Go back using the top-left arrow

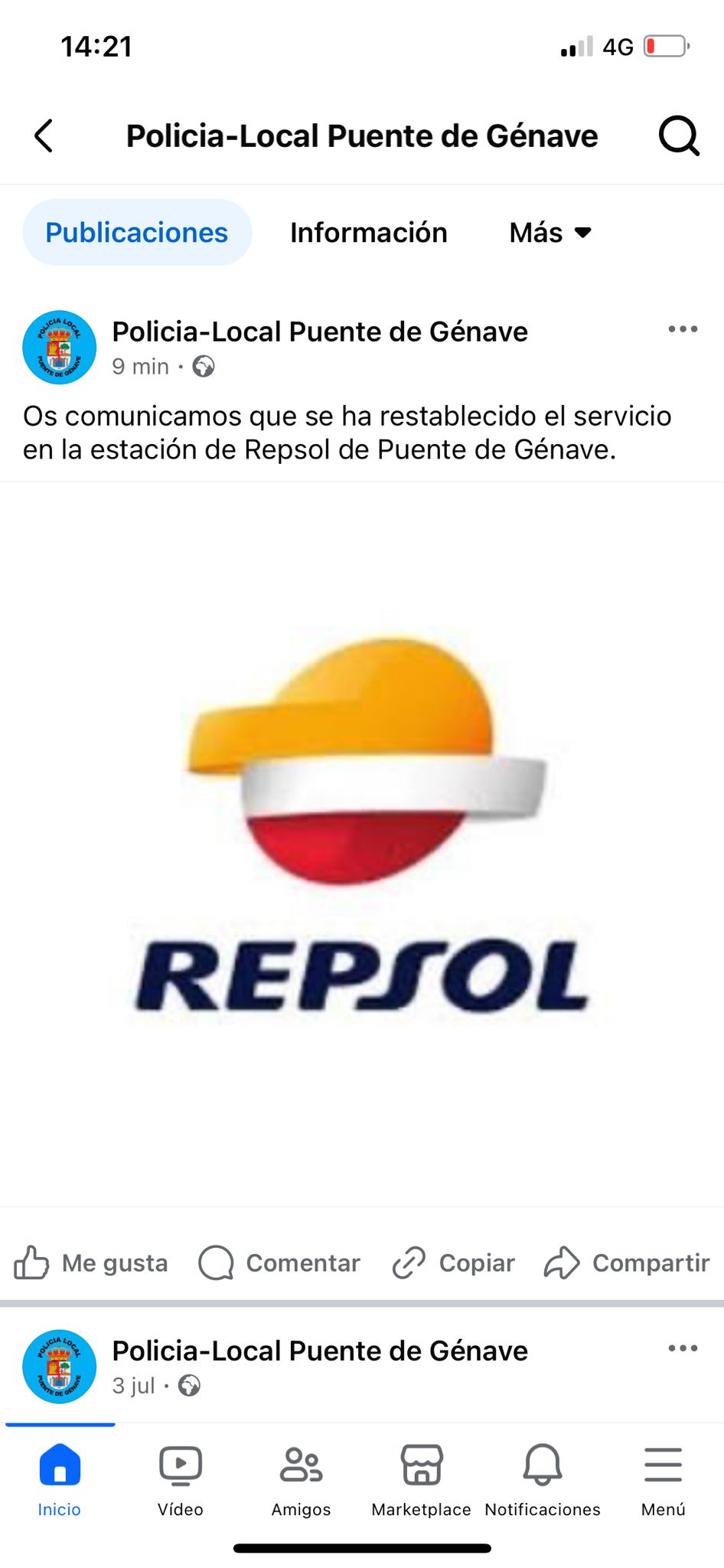tap(44, 136)
